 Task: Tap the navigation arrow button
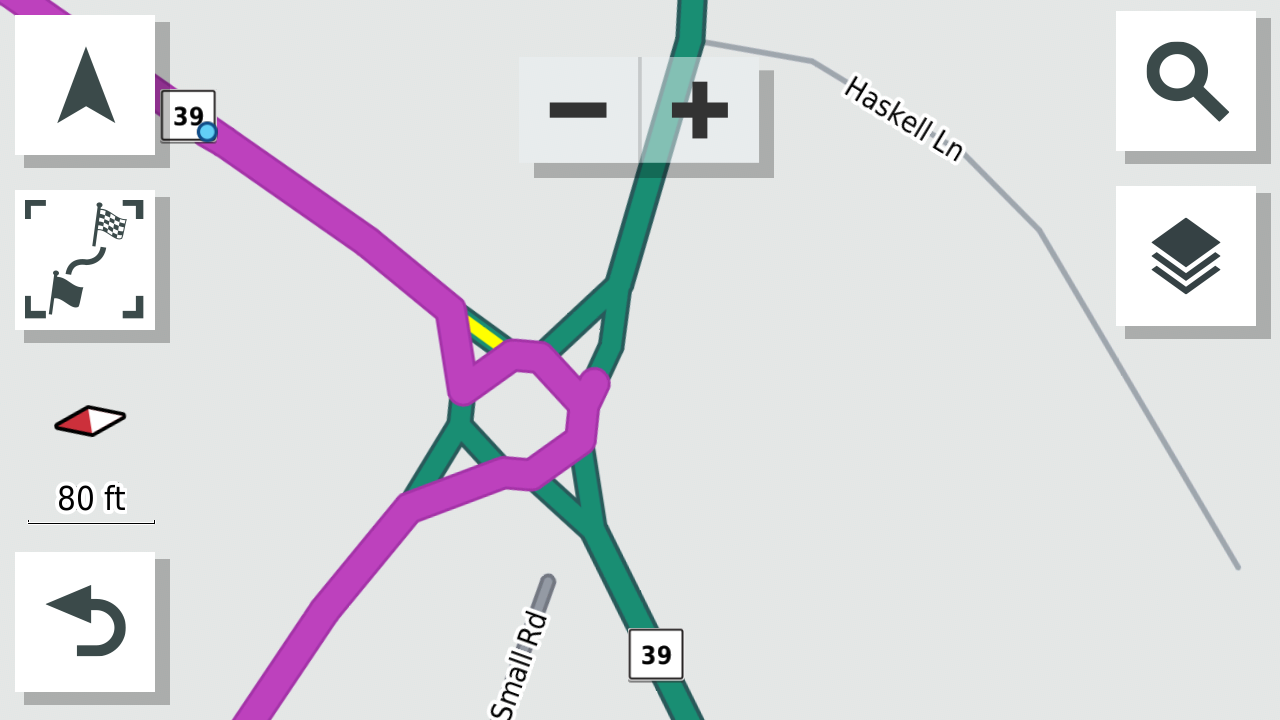point(85,85)
